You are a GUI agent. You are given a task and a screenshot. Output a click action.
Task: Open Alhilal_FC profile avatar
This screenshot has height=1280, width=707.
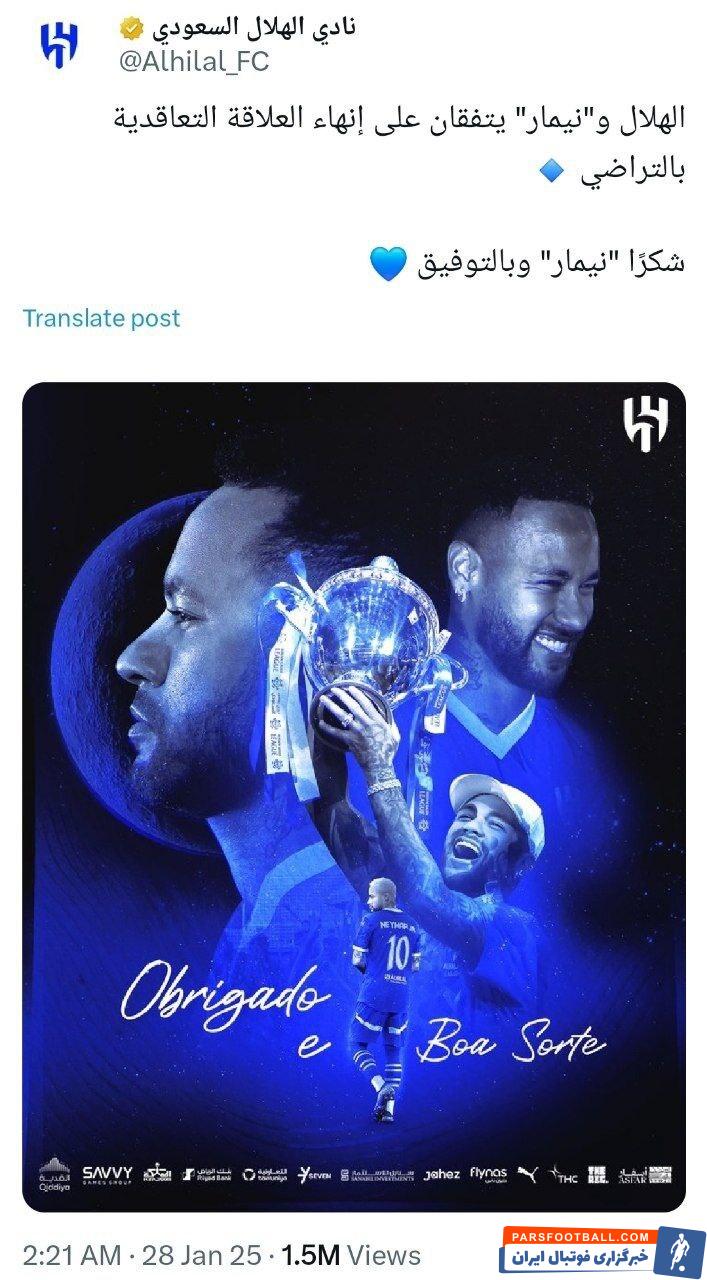pyautogui.click(x=58, y=45)
